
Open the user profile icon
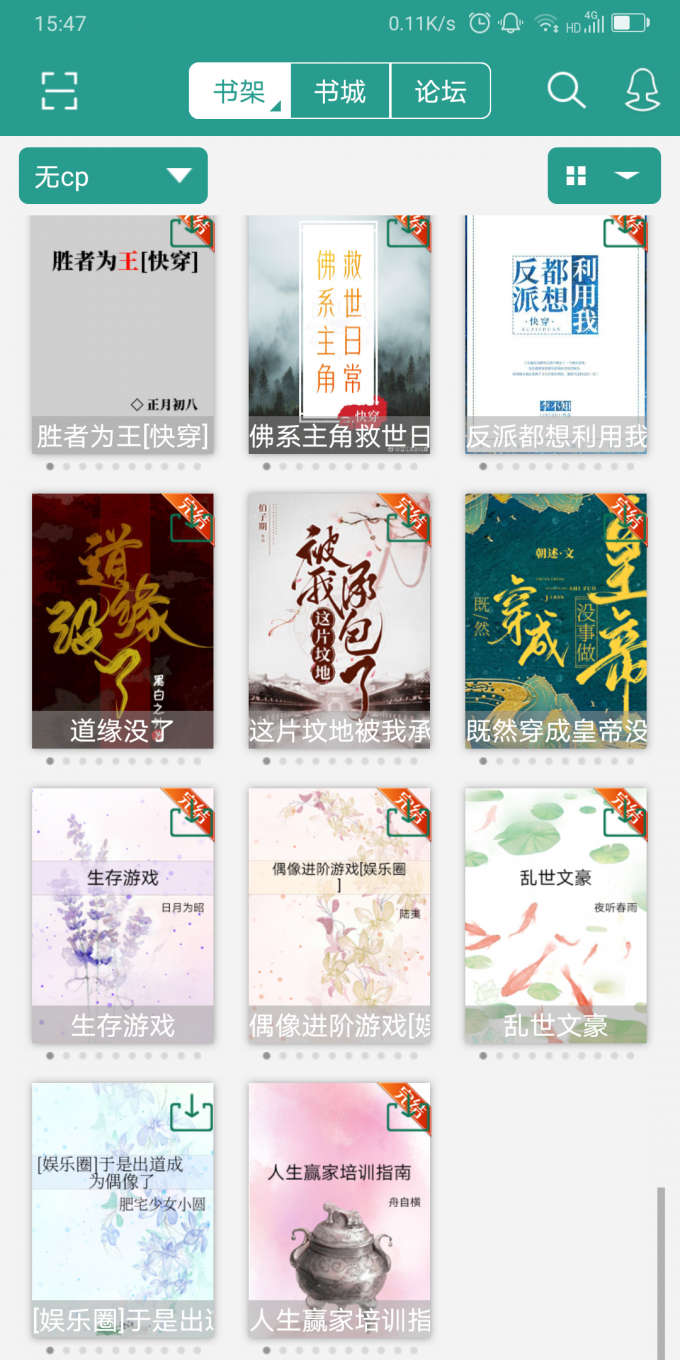pos(643,91)
